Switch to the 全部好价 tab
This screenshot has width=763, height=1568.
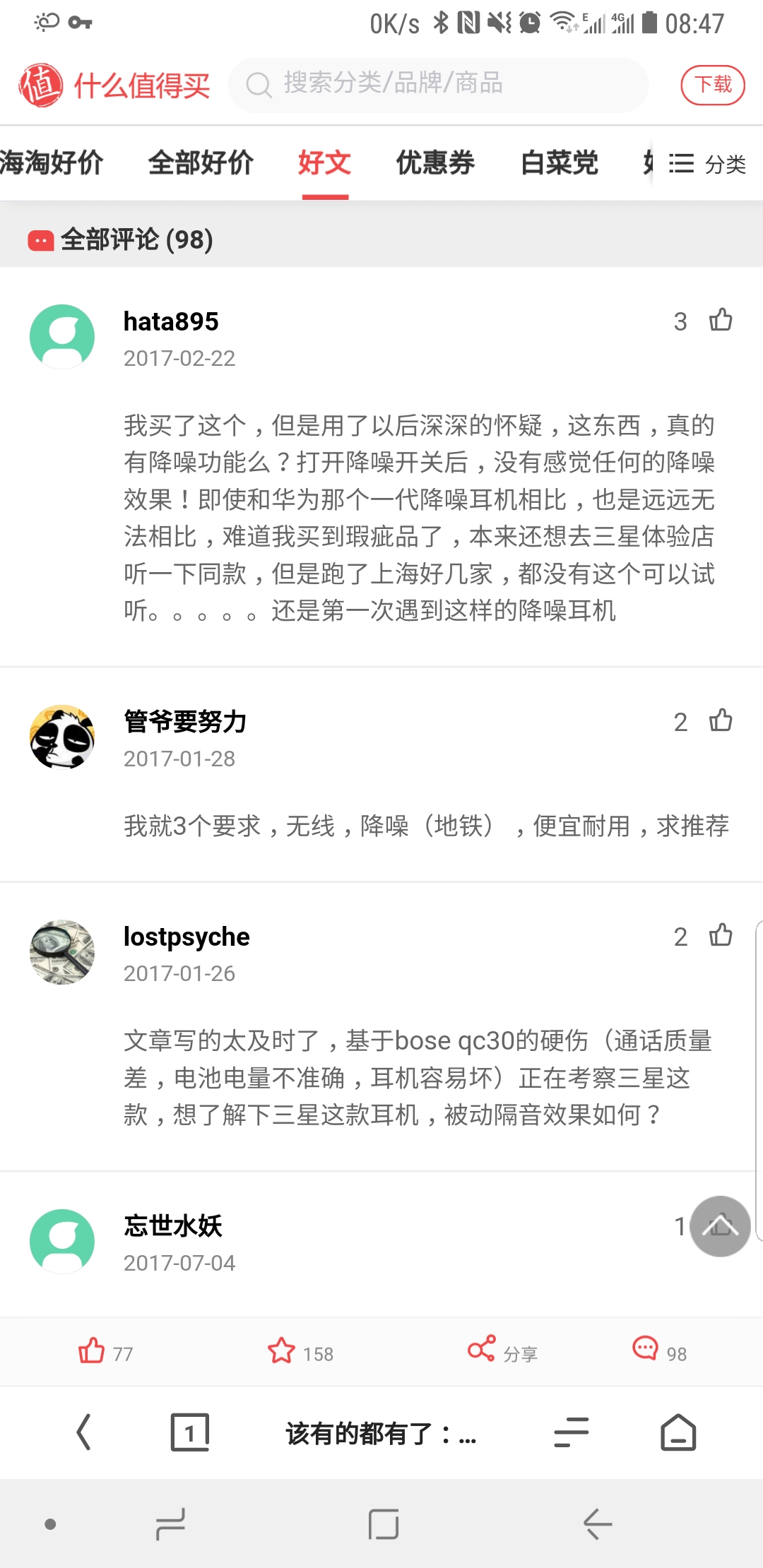point(201,163)
